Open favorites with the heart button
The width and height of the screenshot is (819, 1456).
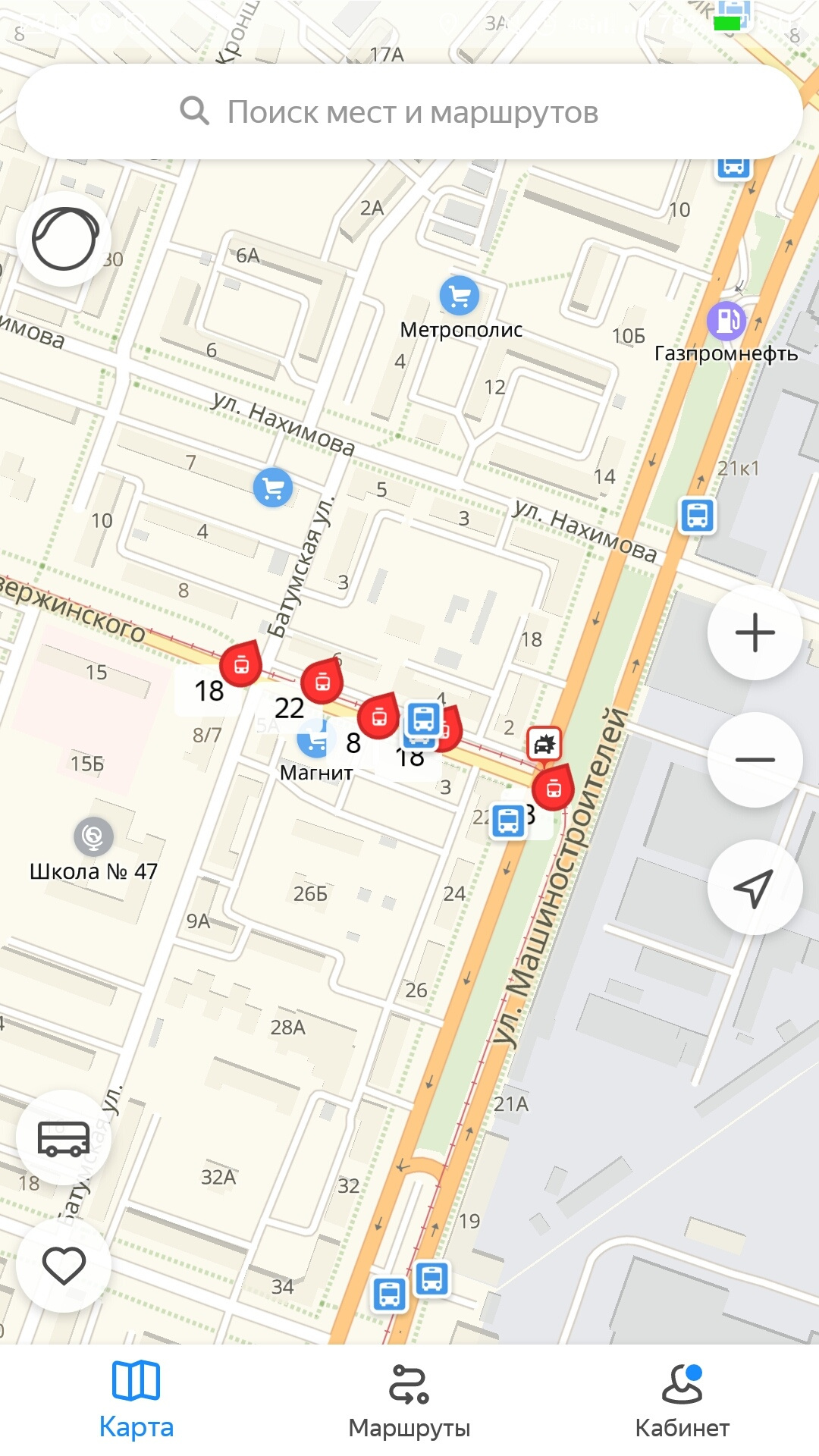click(x=64, y=1265)
